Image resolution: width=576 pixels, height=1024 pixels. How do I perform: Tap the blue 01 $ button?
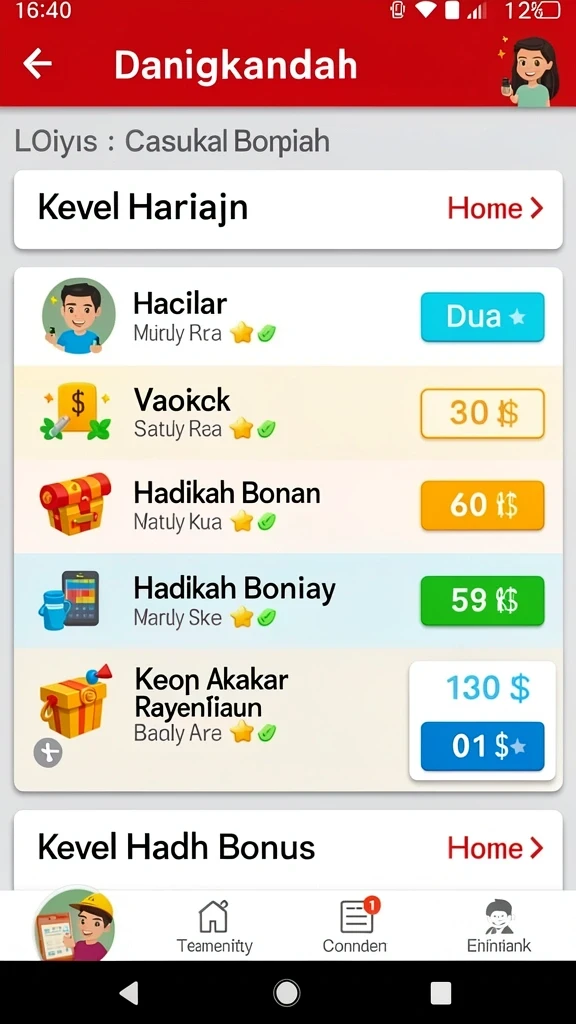[482, 746]
